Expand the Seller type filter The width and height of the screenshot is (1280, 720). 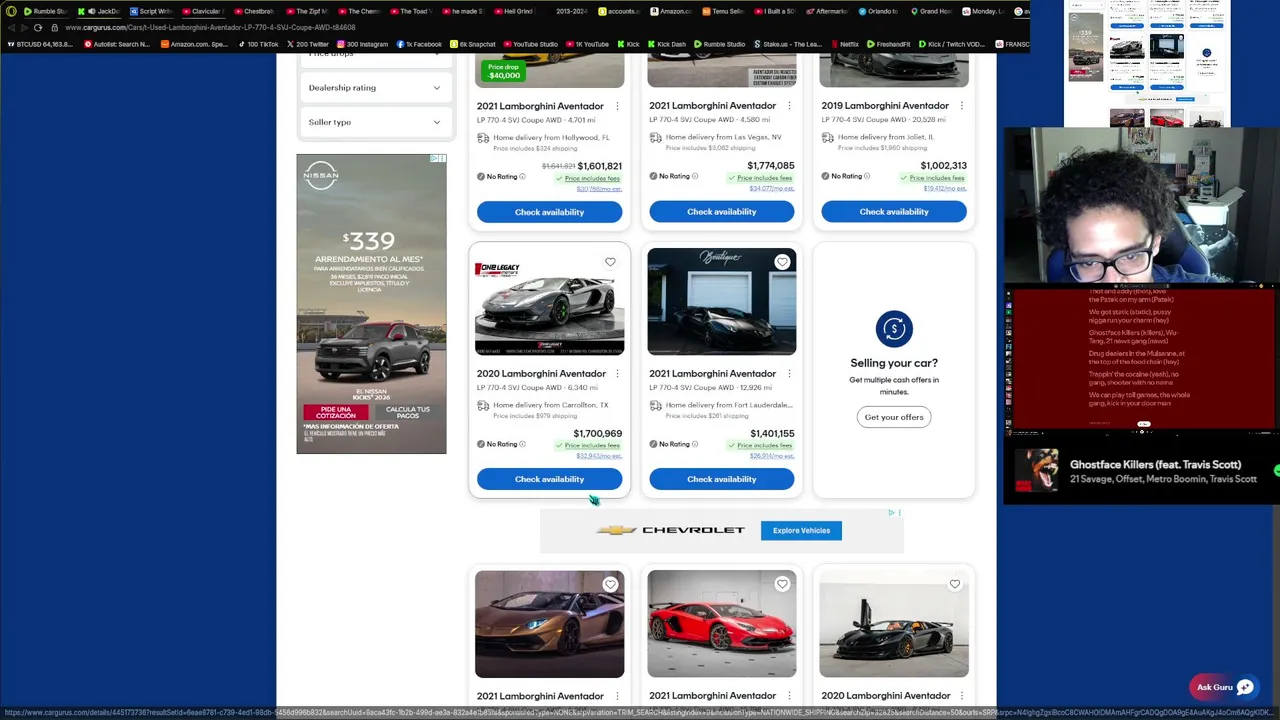[x=374, y=122]
